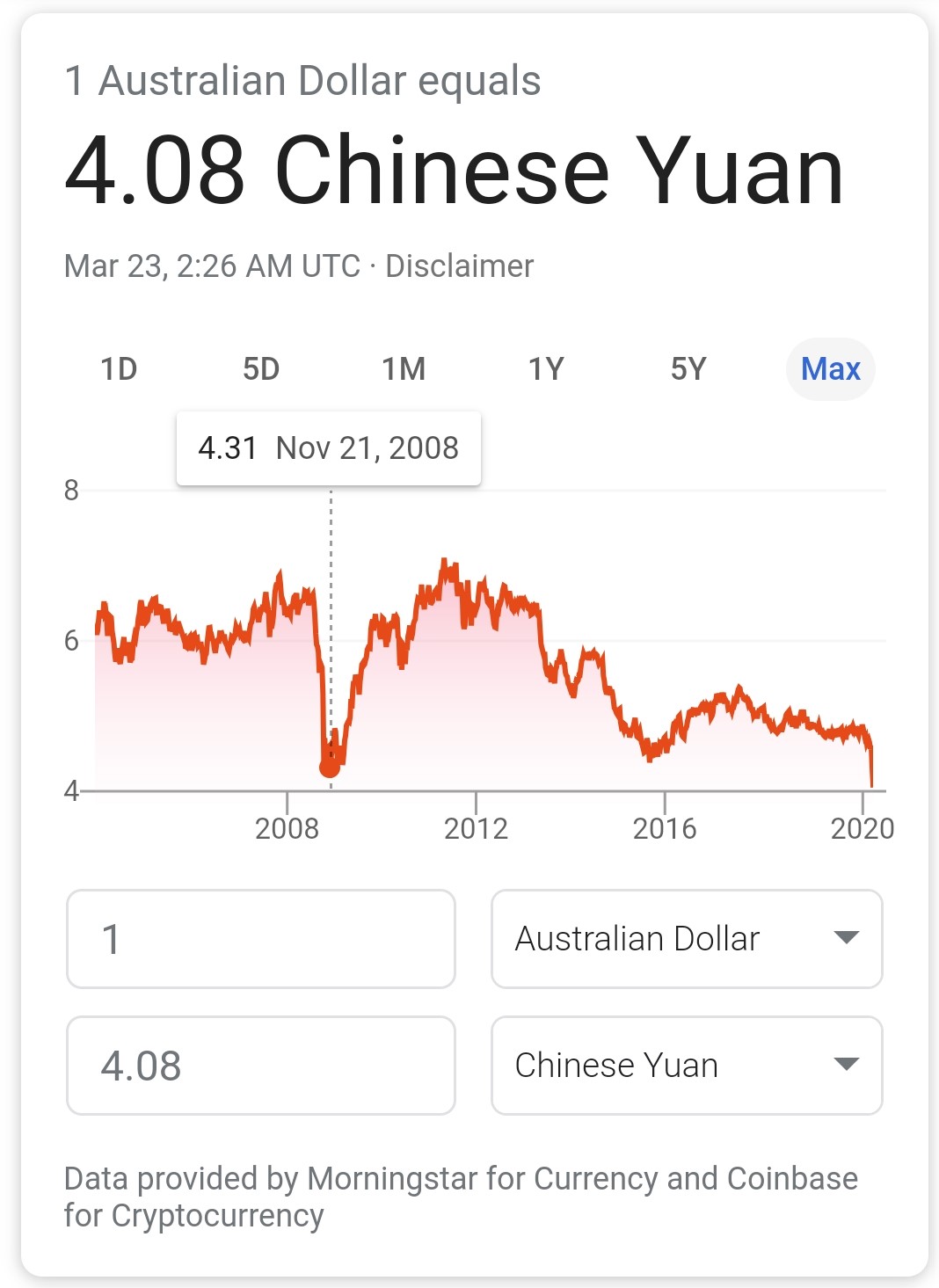The width and height of the screenshot is (939, 1288).
Task: Select the 5Y chart range
Action: [x=688, y=369]
